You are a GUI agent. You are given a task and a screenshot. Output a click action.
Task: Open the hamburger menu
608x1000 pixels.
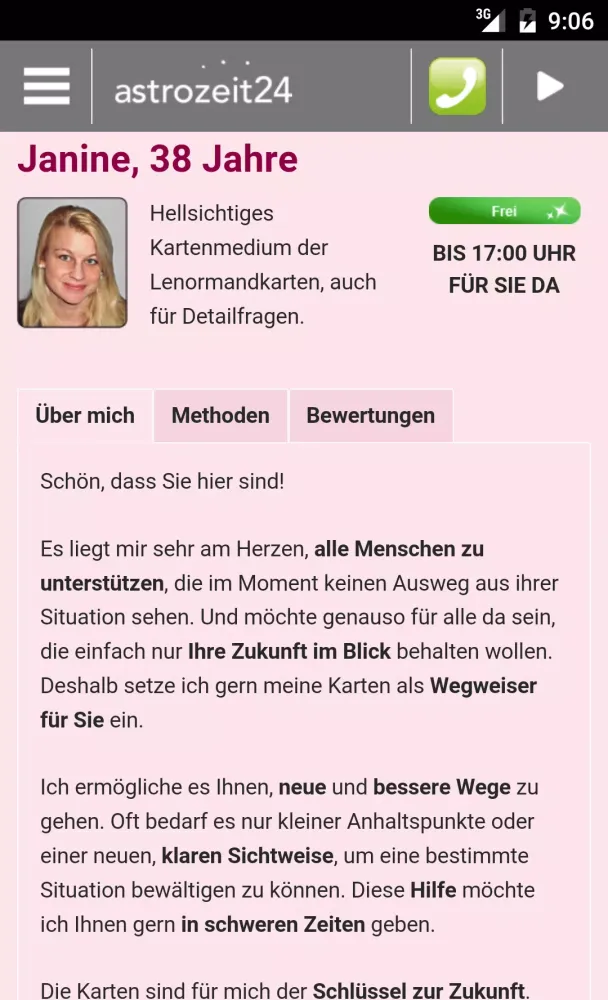[x=46, y=86]
